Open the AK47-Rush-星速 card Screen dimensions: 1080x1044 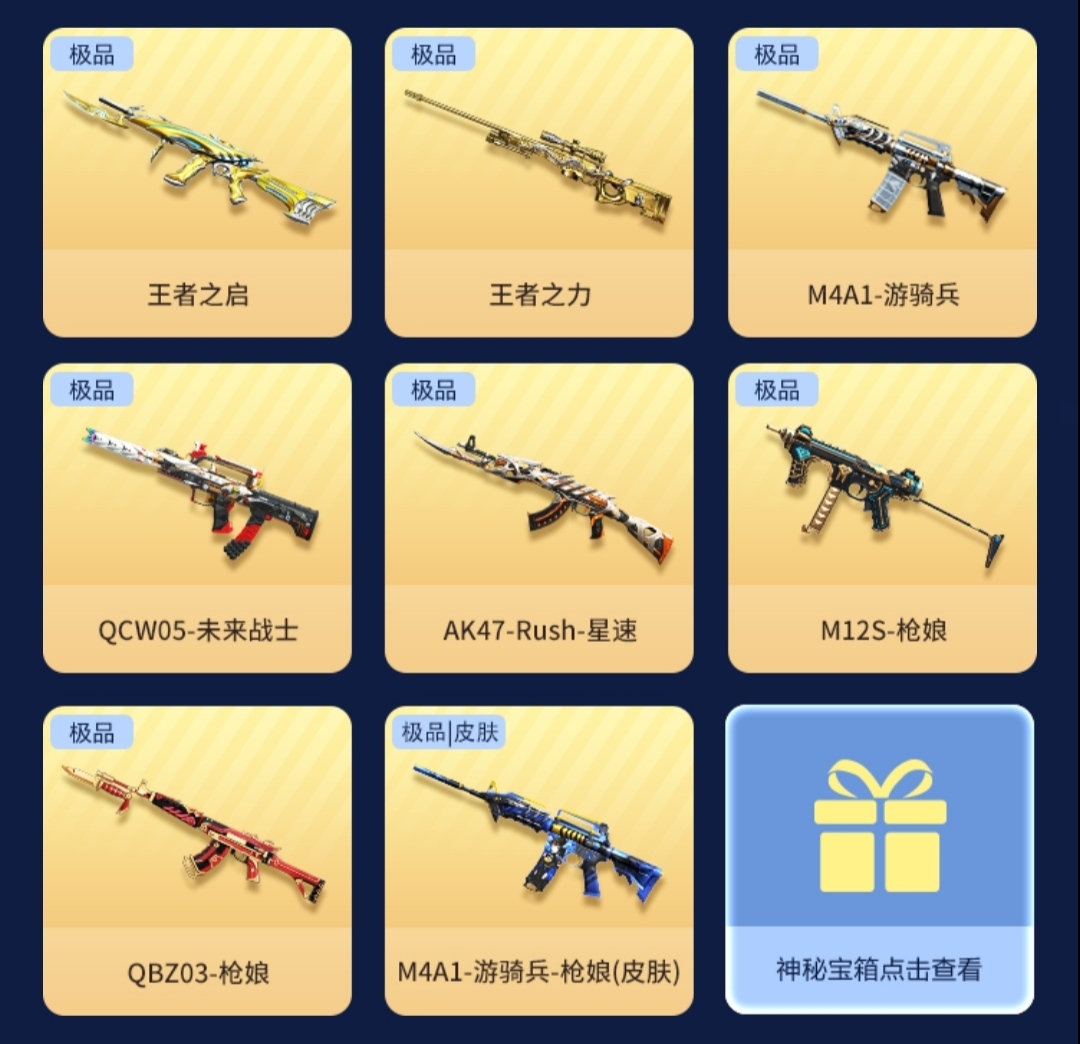(539, 517)
